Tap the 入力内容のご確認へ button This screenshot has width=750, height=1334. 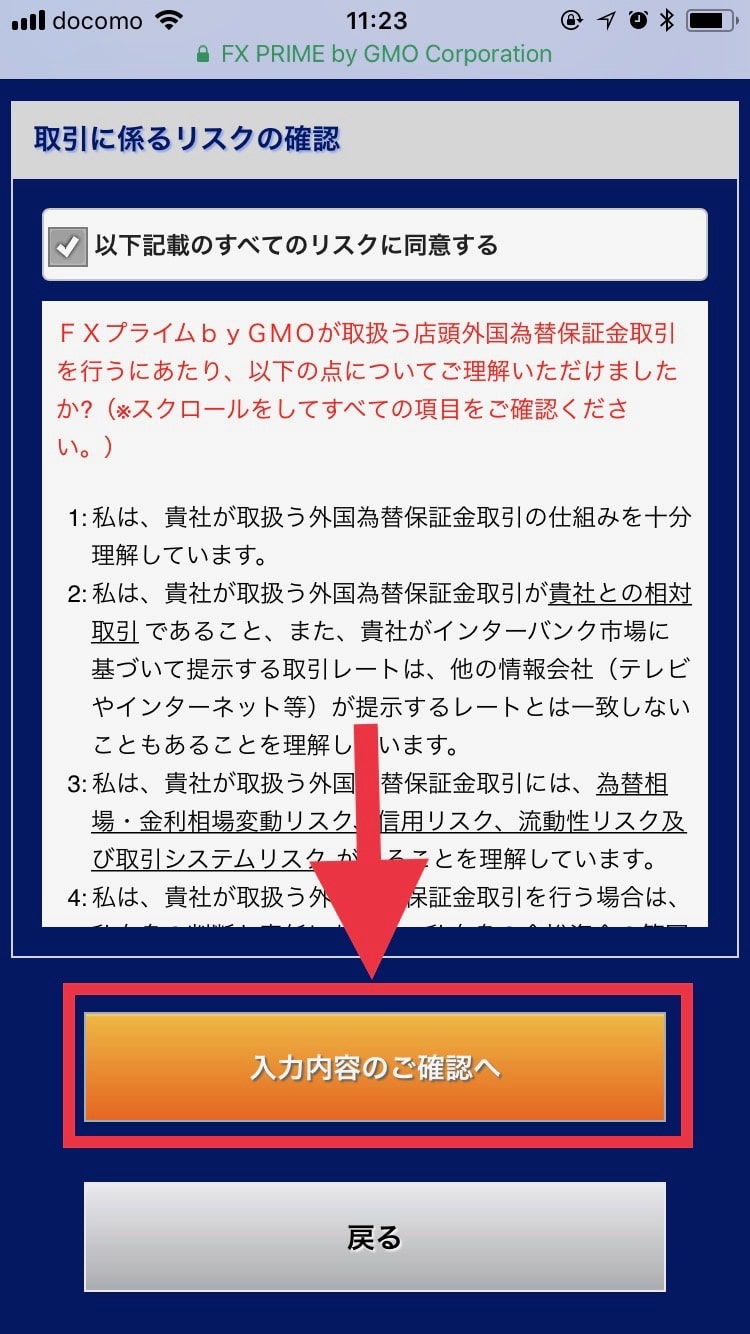(x=375, y=1067)
